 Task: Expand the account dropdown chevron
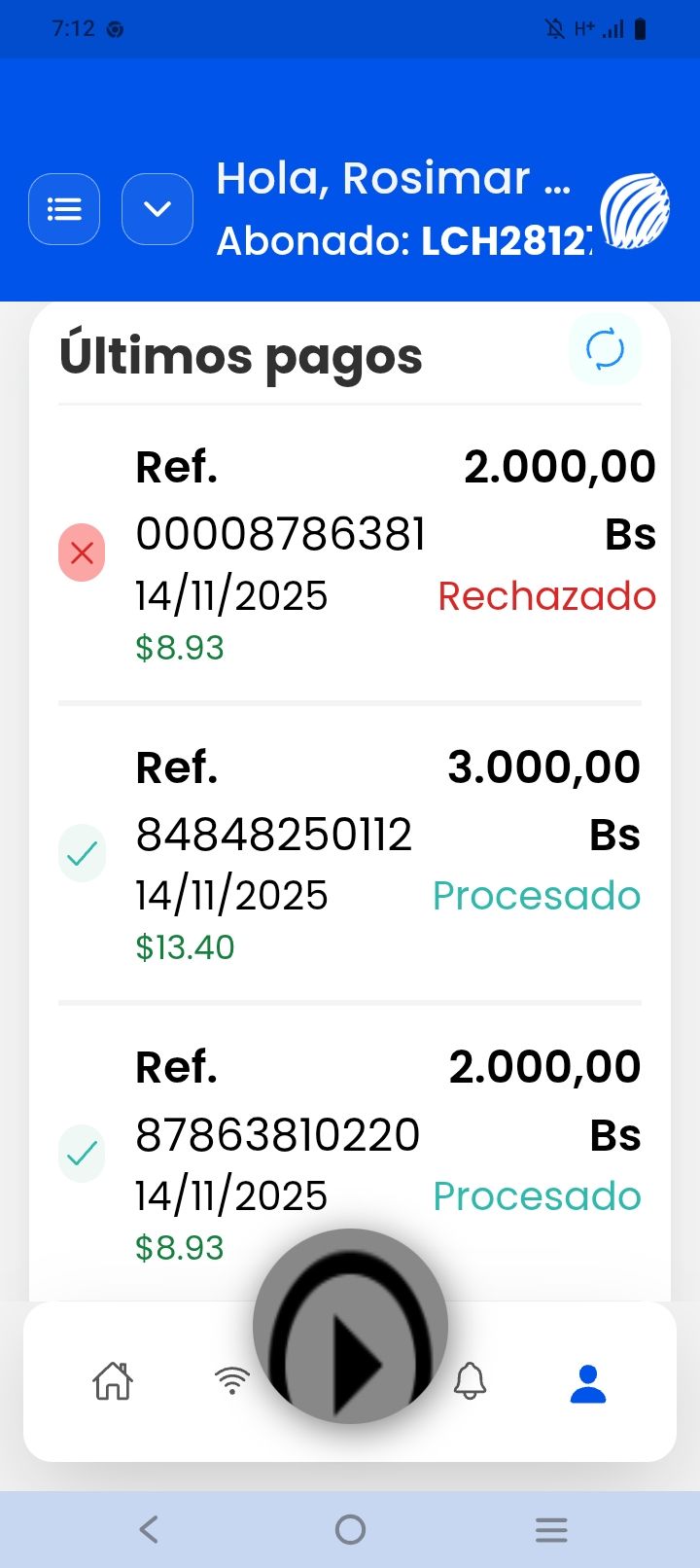[x=157, y=209]
